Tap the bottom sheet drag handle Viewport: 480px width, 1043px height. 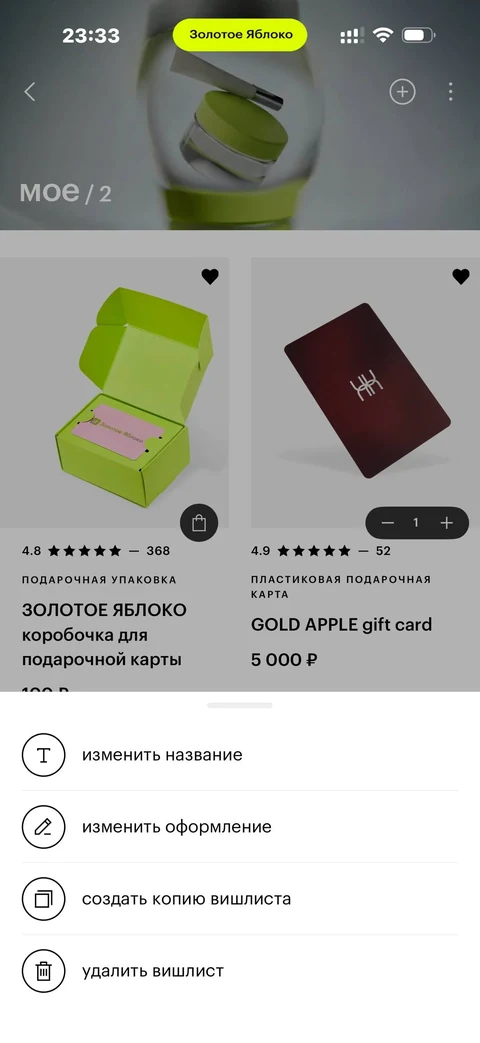(239, 705)
